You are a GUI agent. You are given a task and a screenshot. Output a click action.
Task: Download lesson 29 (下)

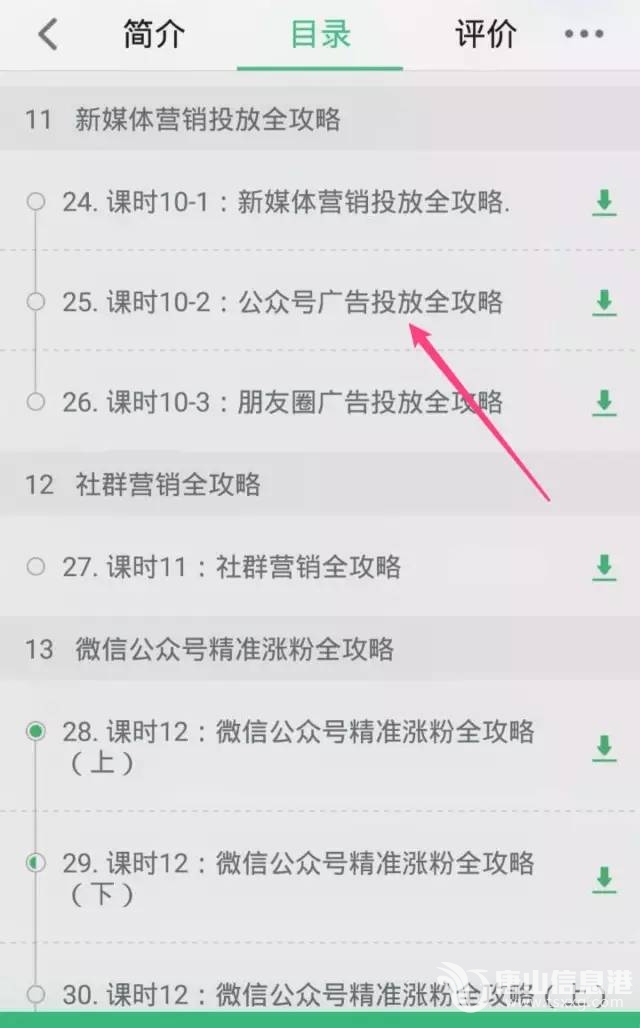[603, 878]
